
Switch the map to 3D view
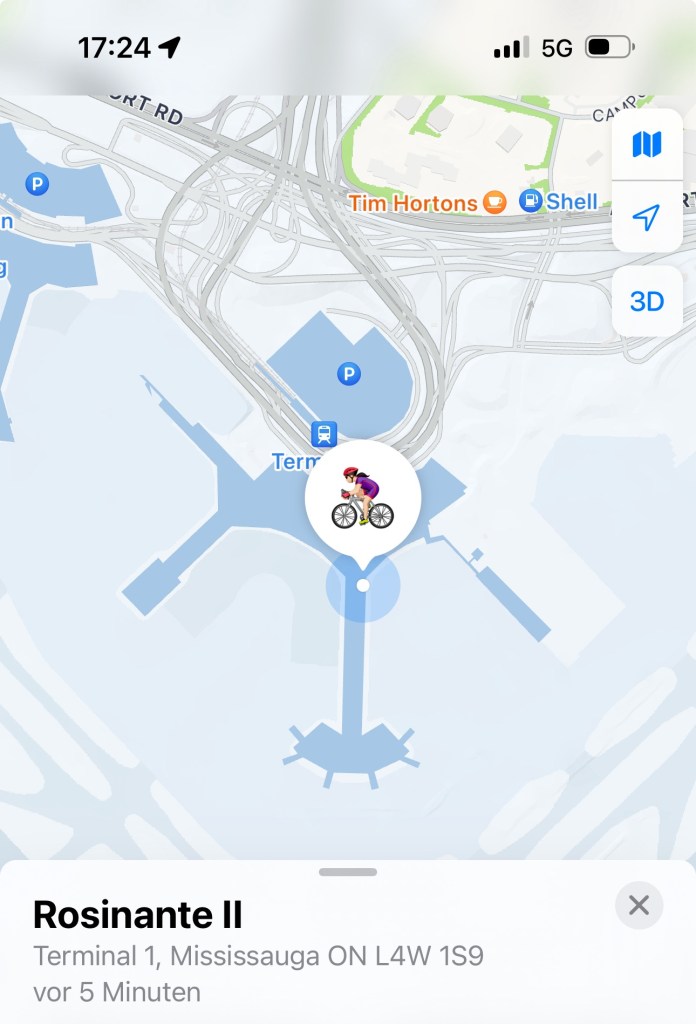click(x=647, y=301)
